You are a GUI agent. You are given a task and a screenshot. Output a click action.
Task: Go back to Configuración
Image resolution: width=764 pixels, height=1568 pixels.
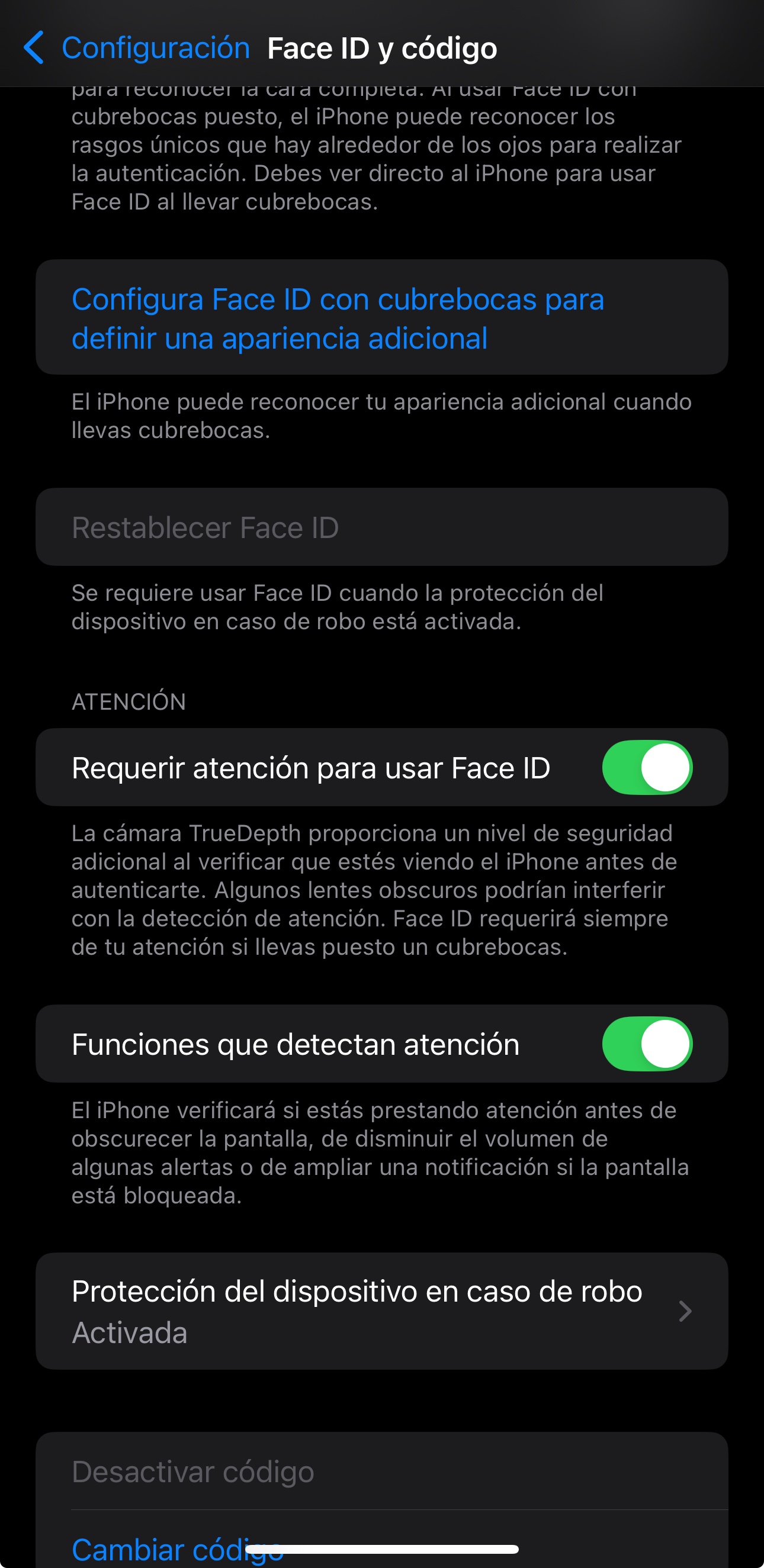136,48
